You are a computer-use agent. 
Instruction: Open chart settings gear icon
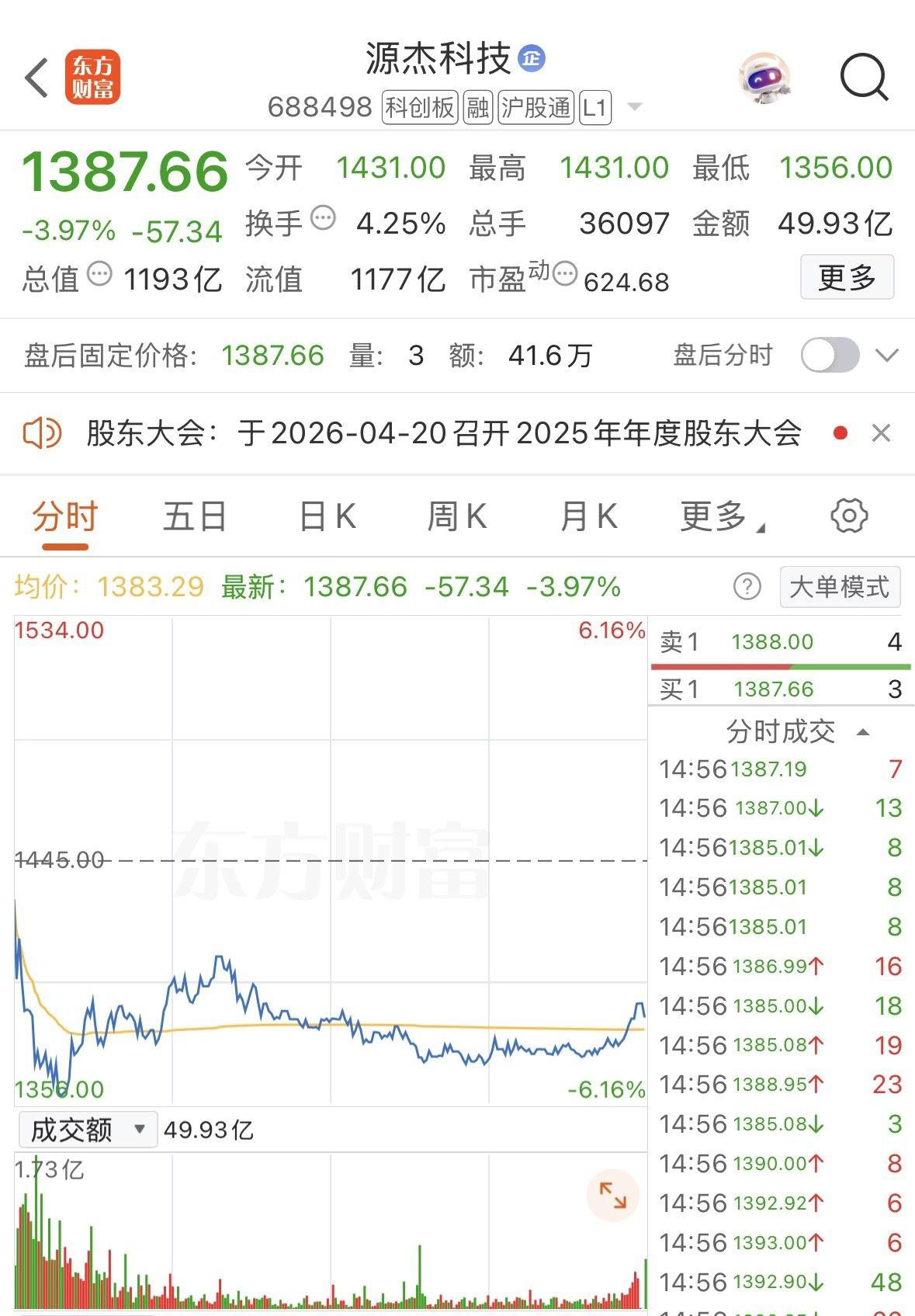(849, 516)
